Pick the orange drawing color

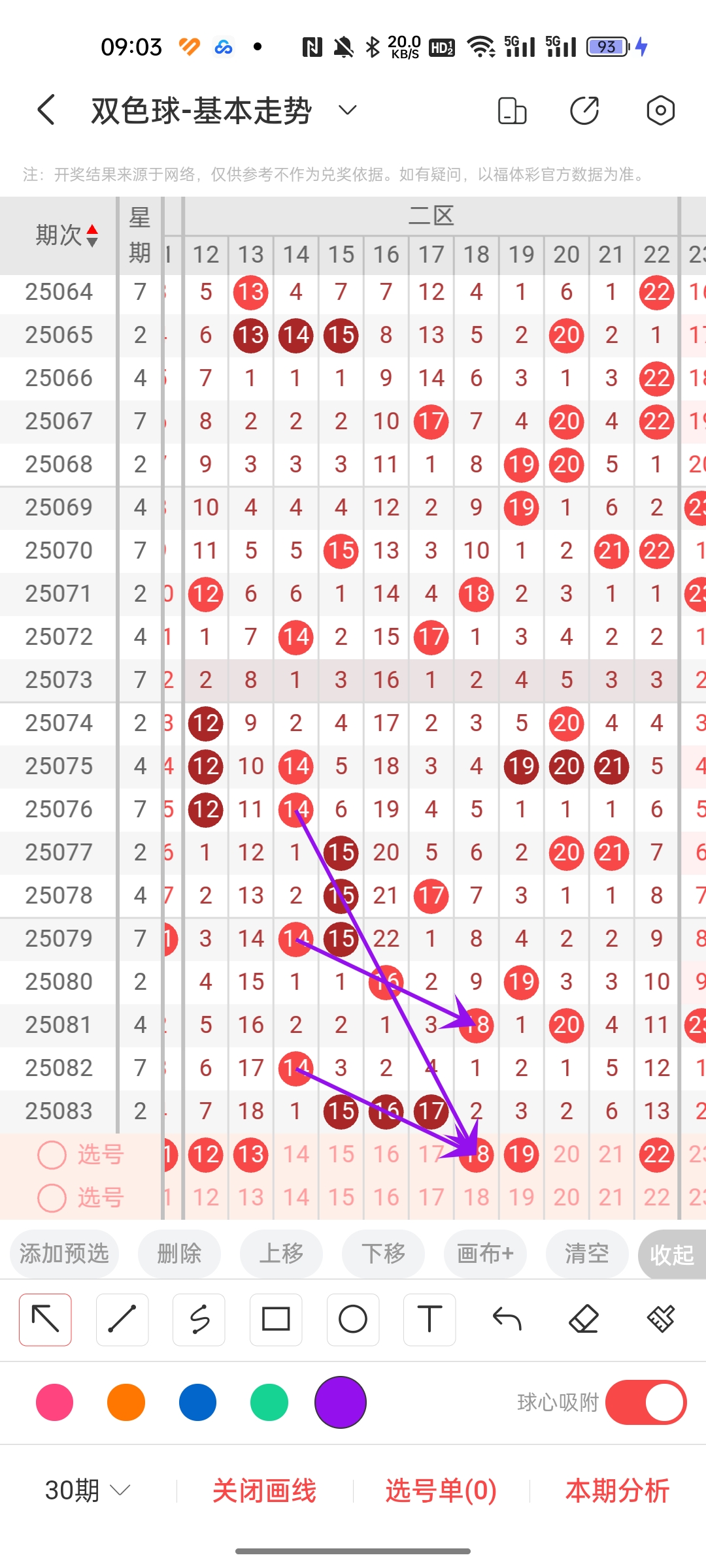(x=126, y=1402)
